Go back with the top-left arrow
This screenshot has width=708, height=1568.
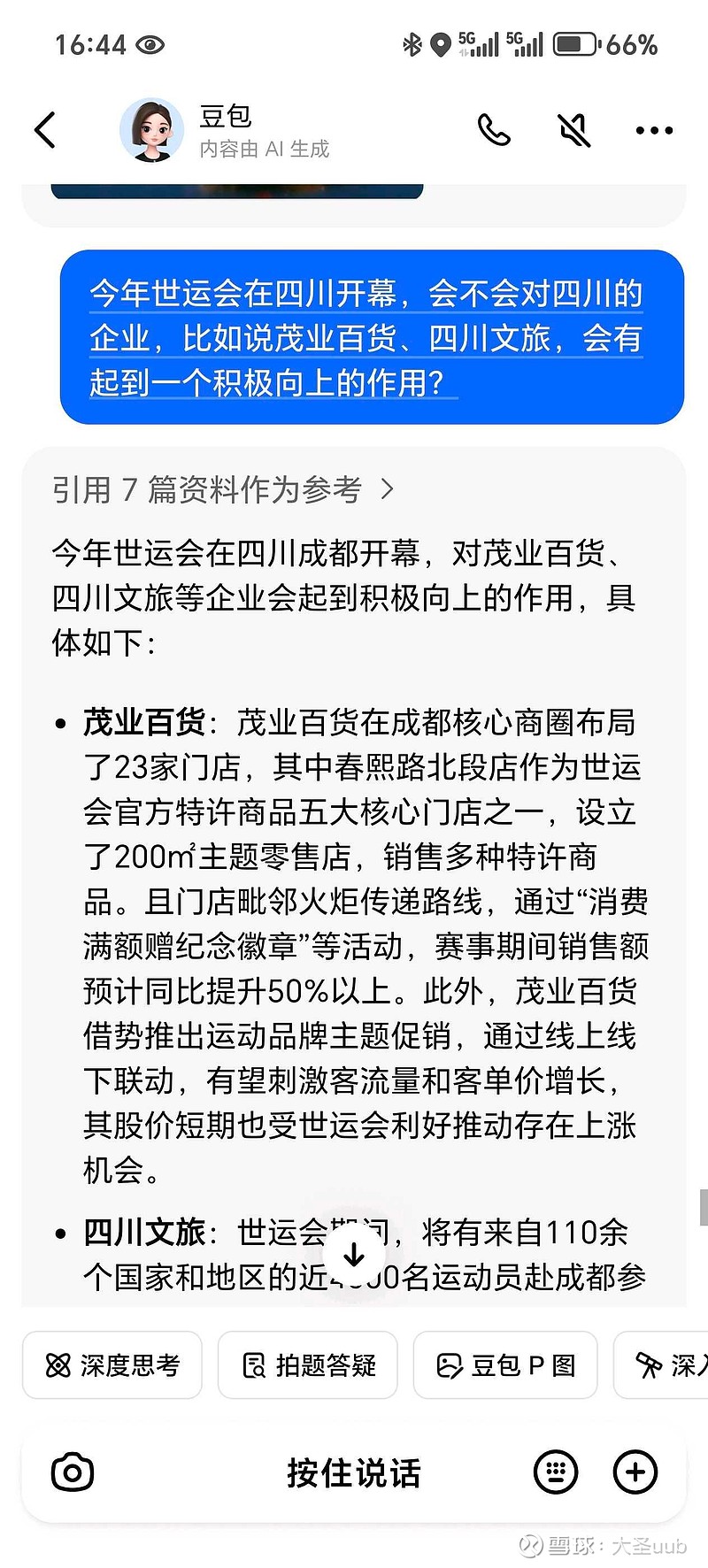coord(45,130)
